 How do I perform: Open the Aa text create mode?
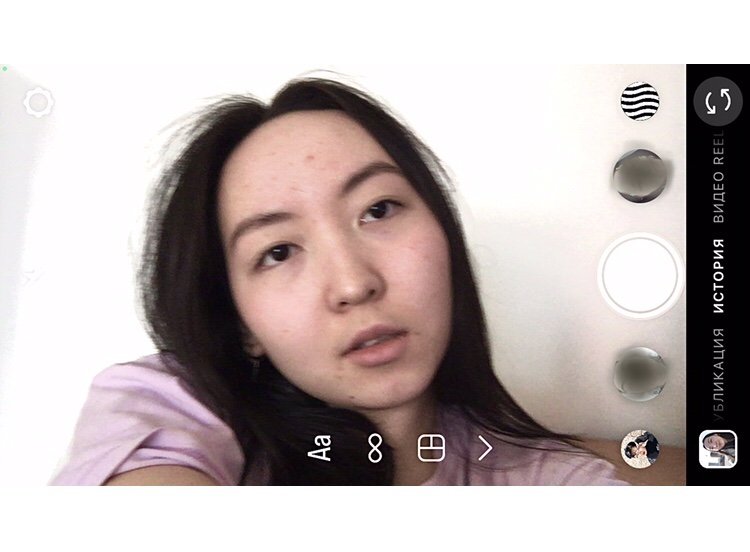(320, 447)
